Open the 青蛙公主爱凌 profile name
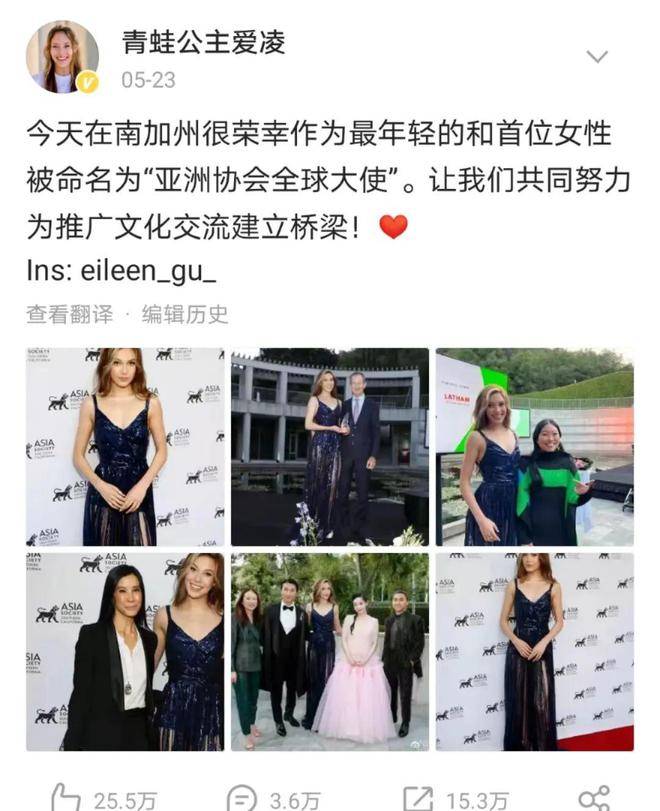The width and height of the screenshot is (660, 811). 203,42
